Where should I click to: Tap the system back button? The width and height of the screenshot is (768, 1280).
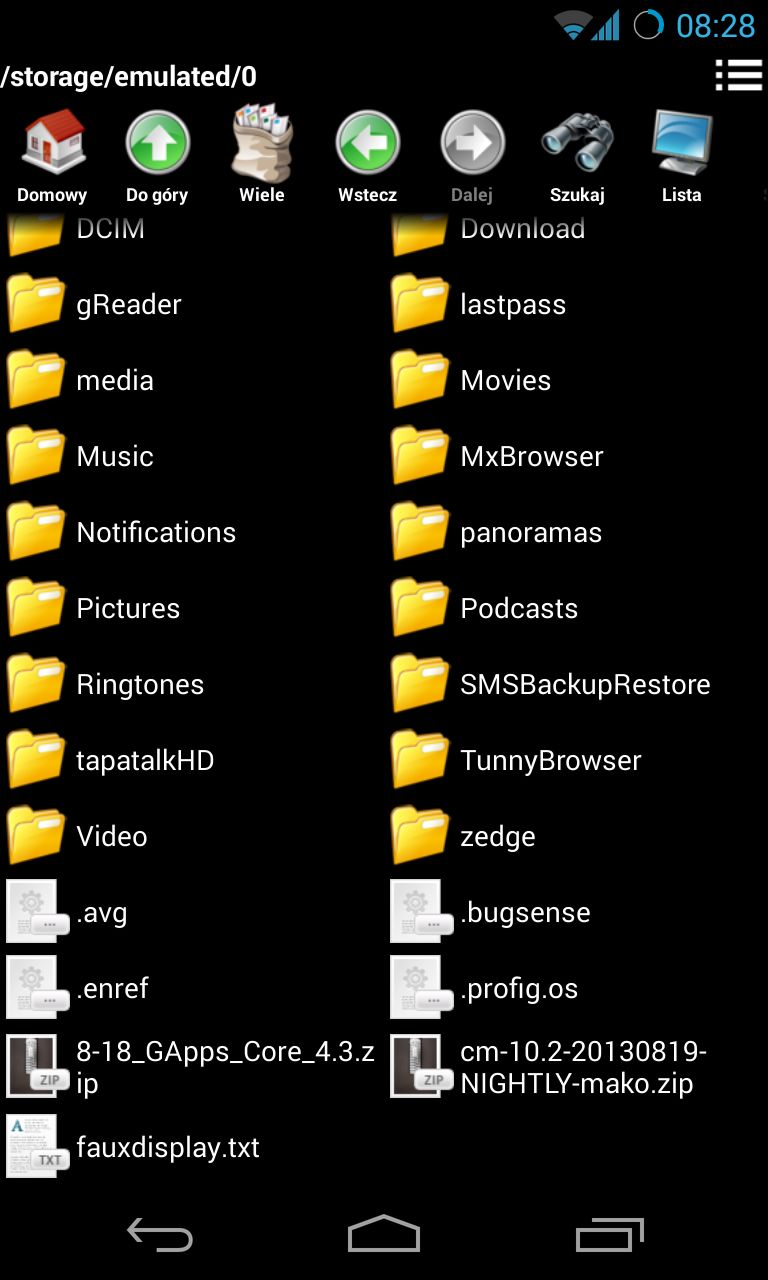[160, 1235]
